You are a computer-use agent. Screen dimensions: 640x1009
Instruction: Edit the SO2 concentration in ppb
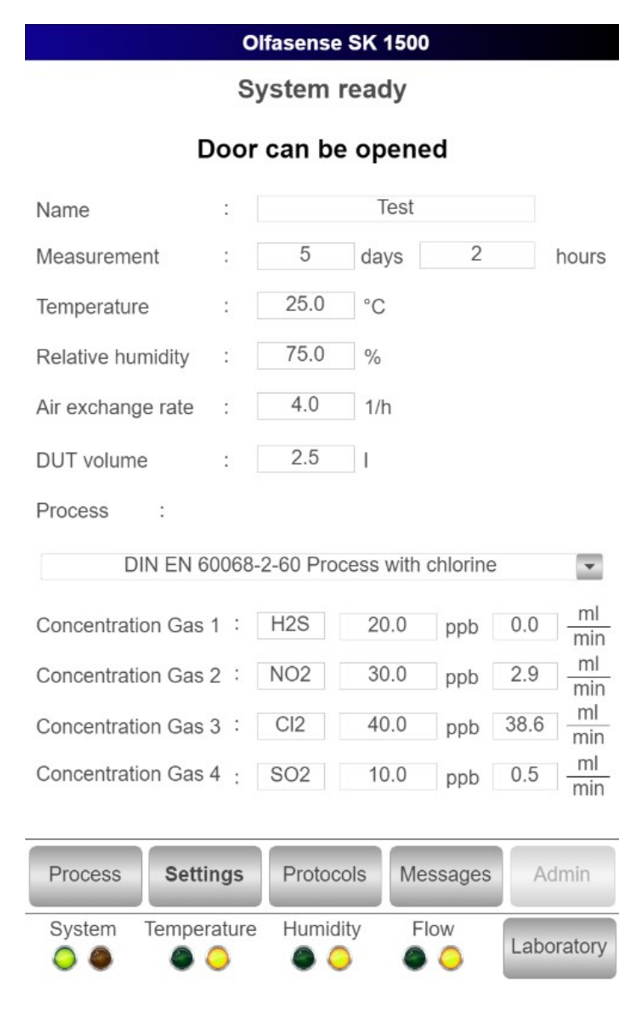pyautogui.click(x=387, y=776)
